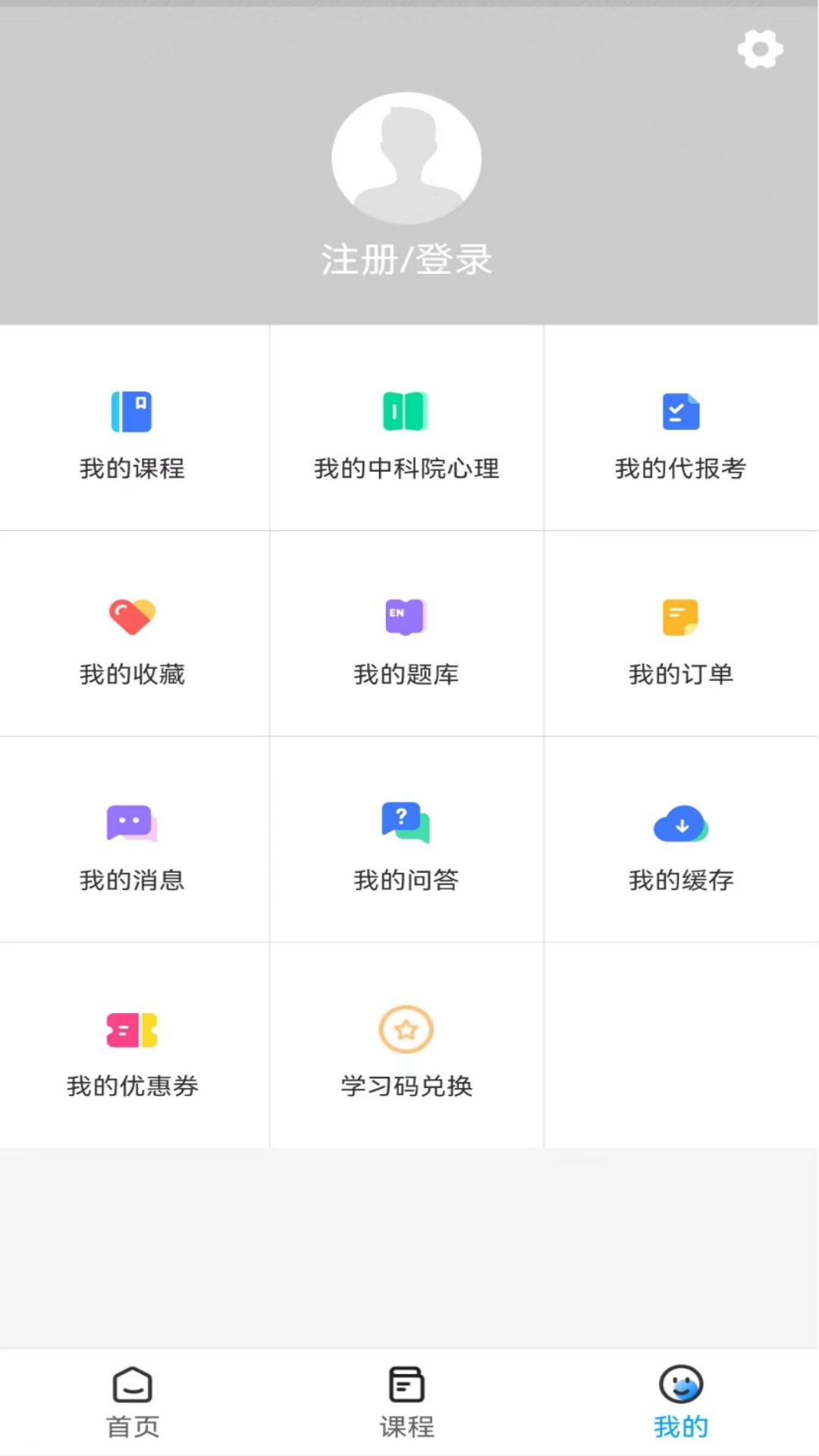Click the star inside 学习码兑换 badge
The image size is (819, 1456).
[406, 1028]
